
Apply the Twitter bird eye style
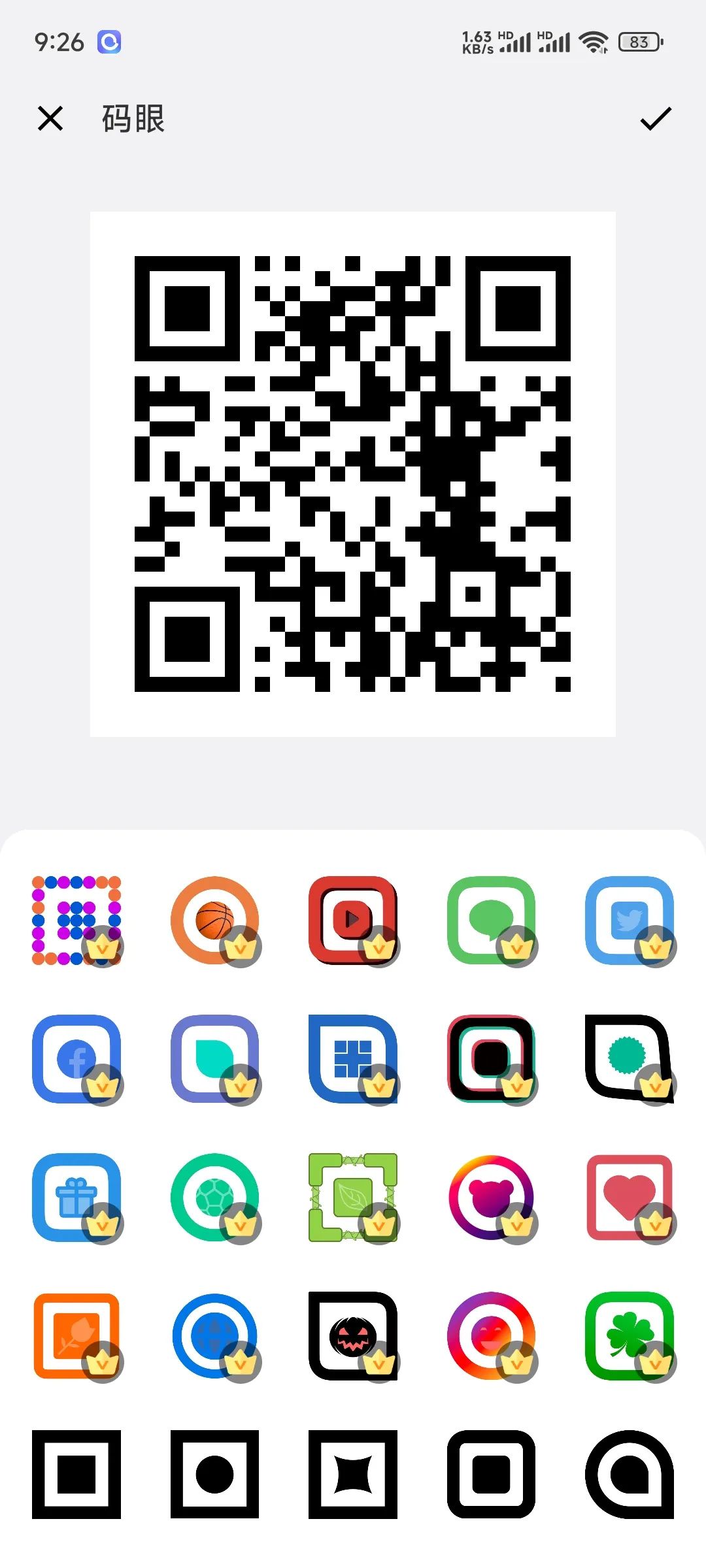(629, 920)
